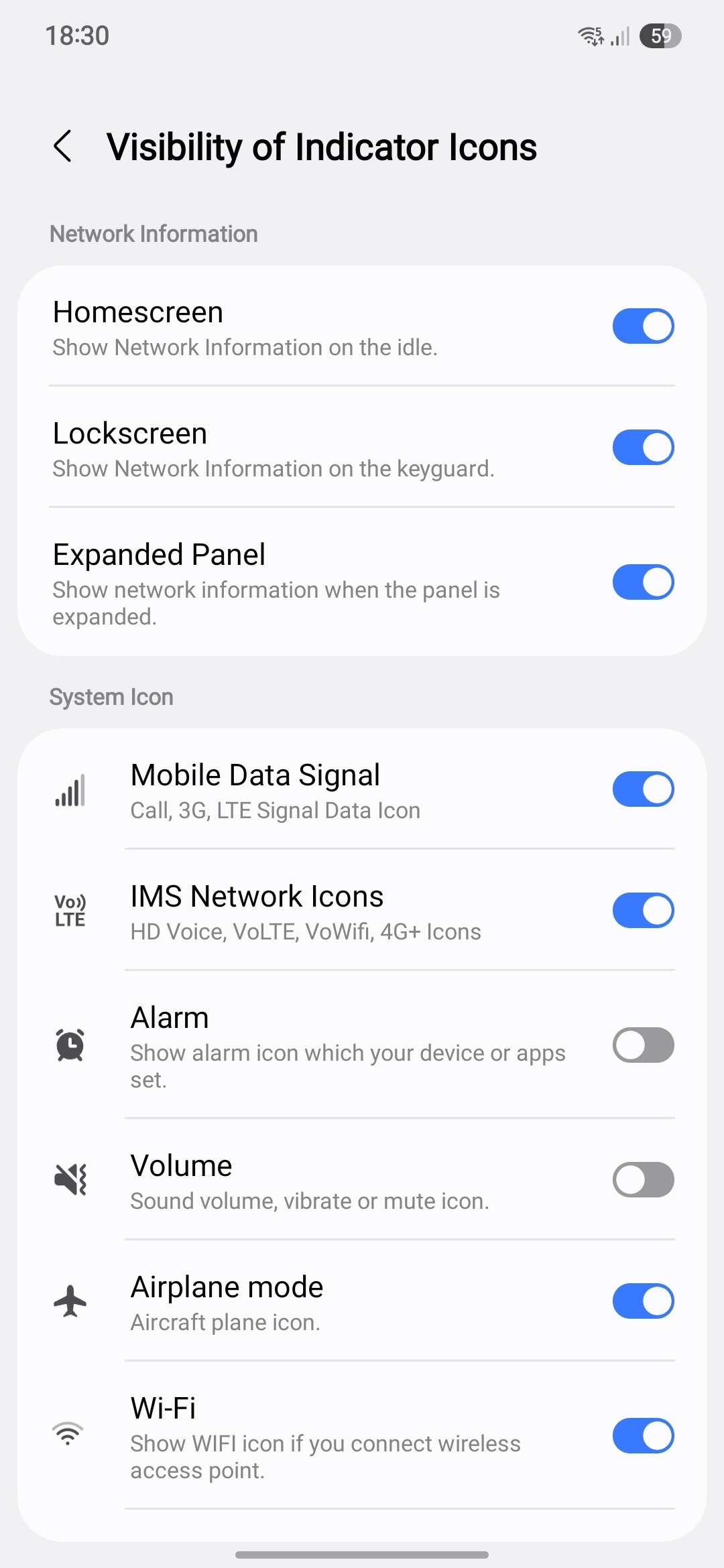The width and height of the screenshot is (724, 1568).
Task: Hide the Mobile Data Signal icon
Action: click(x=643, y=789)
